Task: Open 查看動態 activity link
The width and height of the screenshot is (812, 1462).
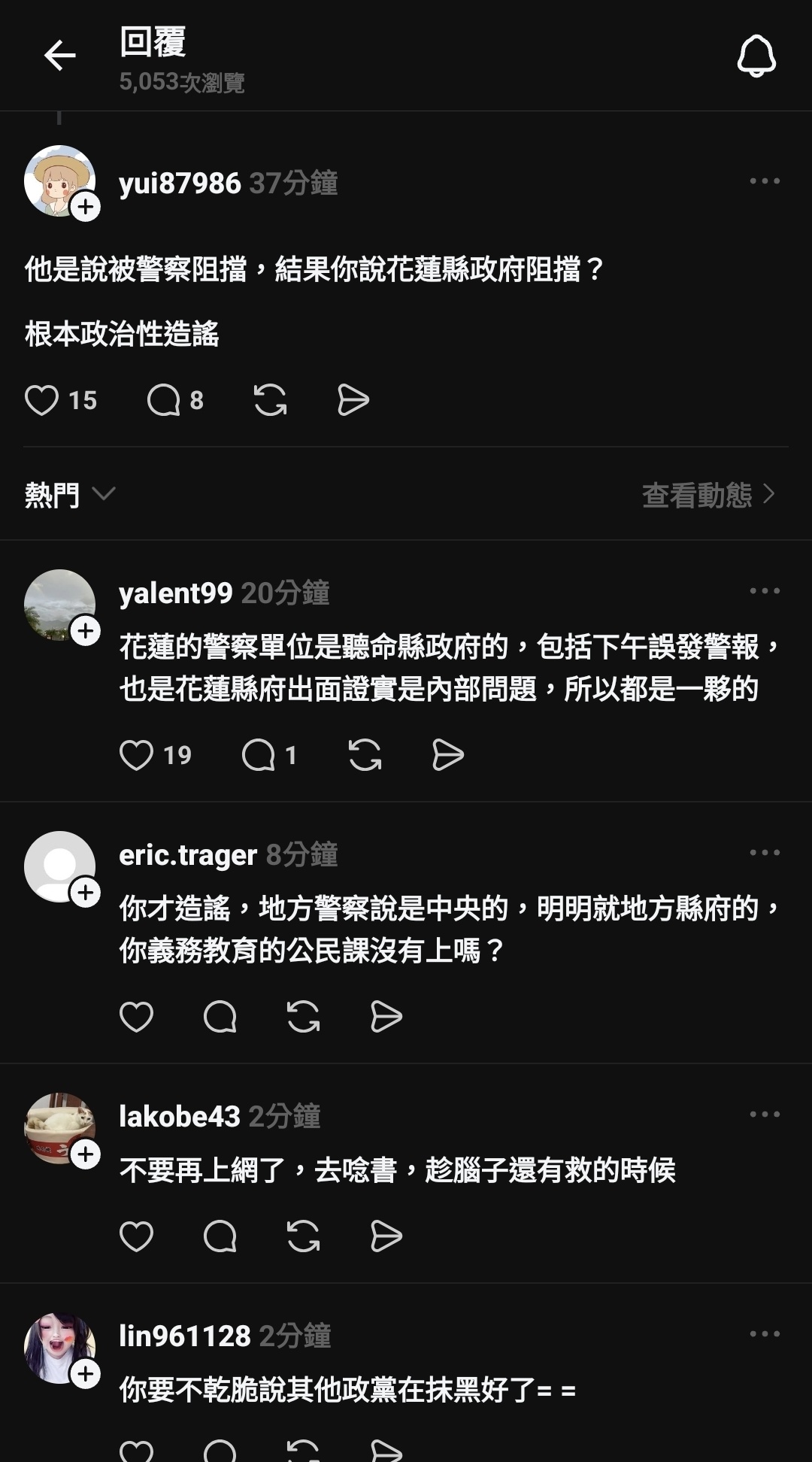Action: 707,495
